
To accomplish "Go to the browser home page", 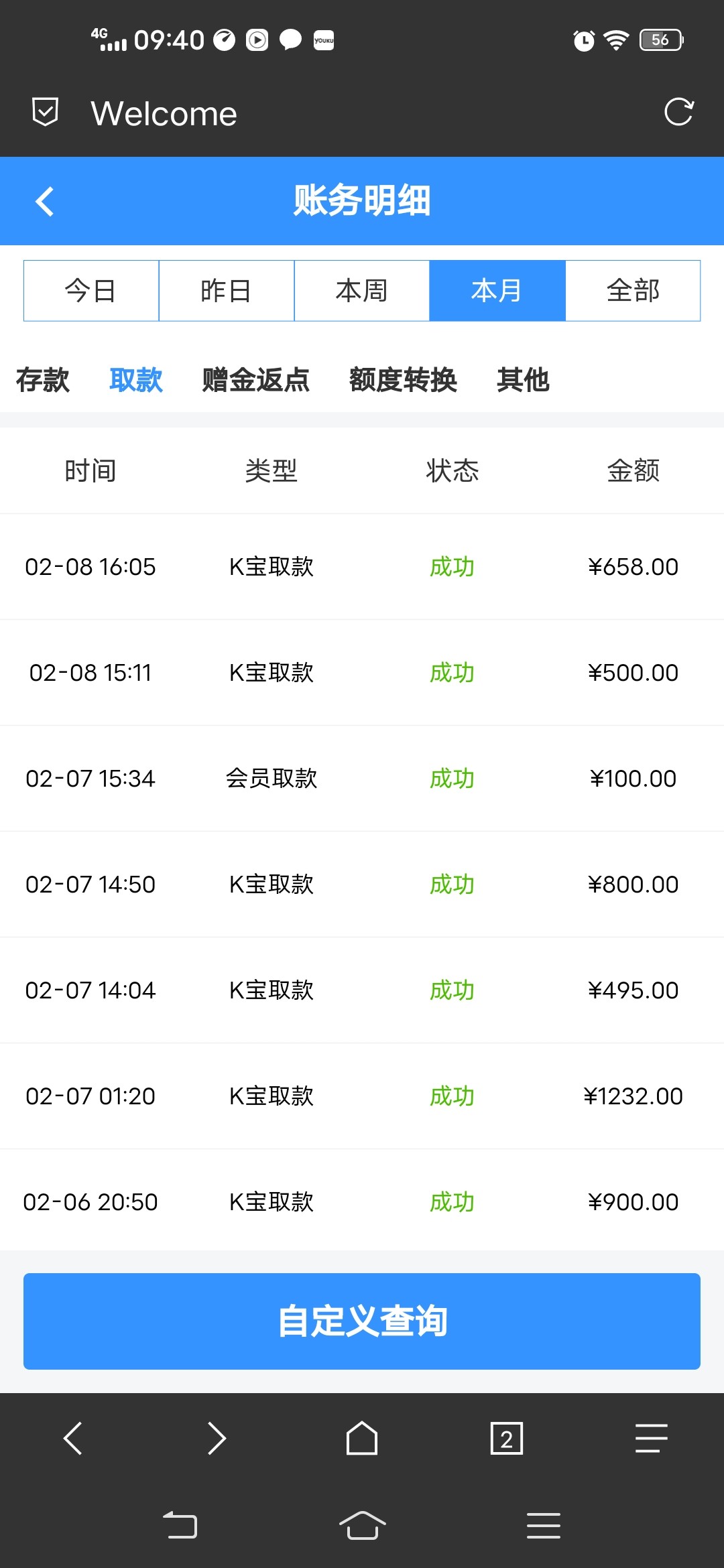I will (x=362, y=1438).
